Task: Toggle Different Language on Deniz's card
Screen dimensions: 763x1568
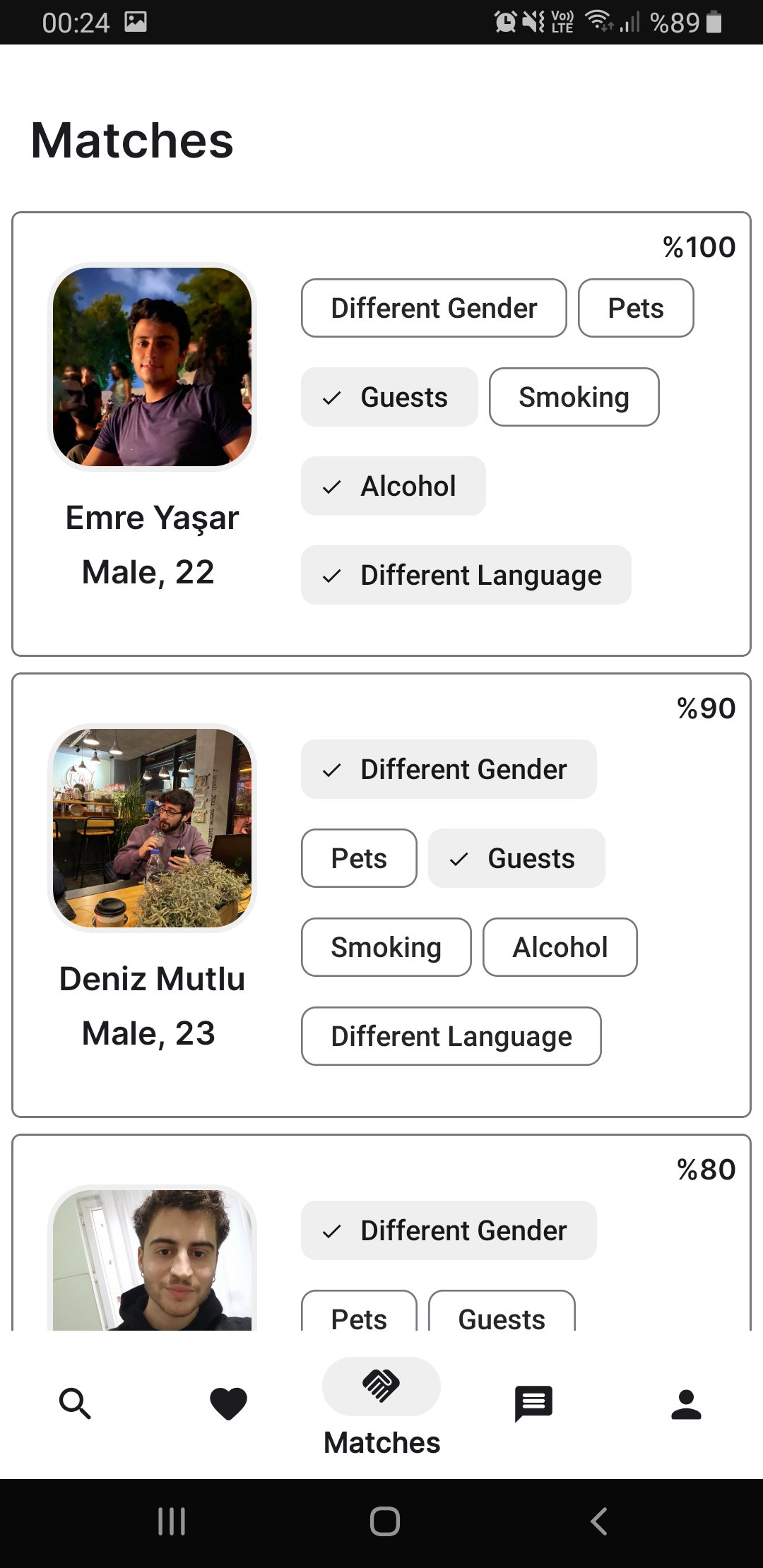Action: [451, 1036]
